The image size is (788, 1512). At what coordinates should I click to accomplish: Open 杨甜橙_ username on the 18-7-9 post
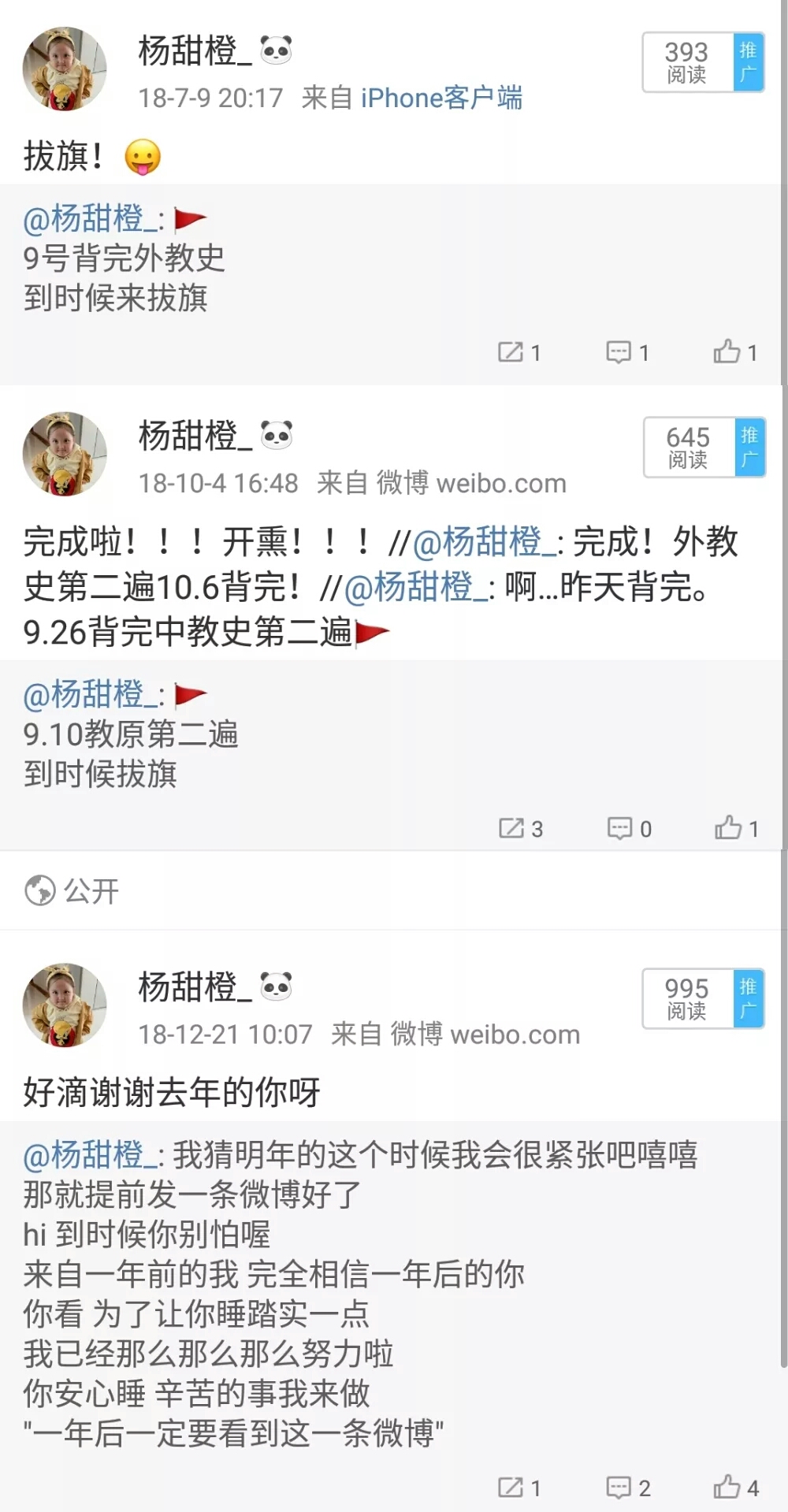click(195, 50)
